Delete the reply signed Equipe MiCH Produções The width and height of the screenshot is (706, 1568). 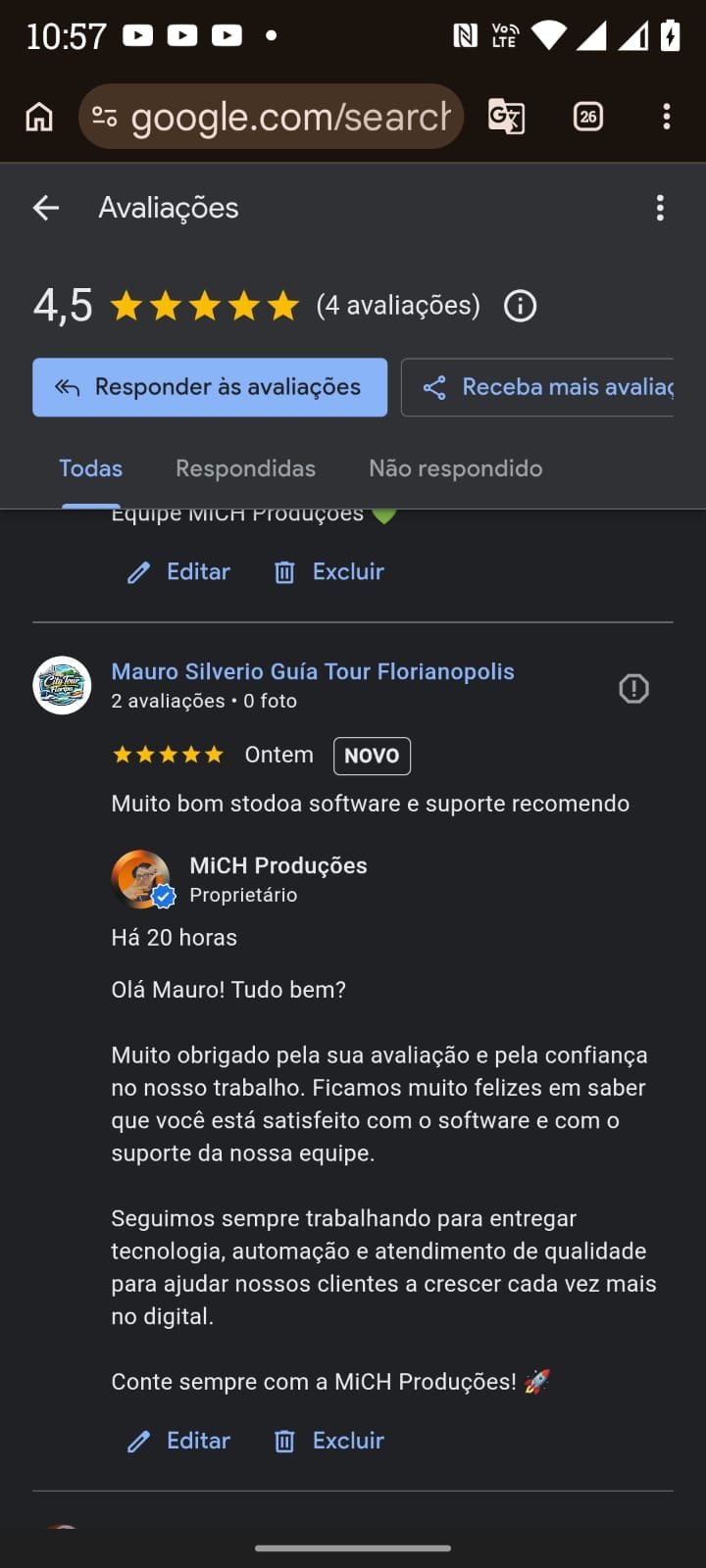coord(329,571)
